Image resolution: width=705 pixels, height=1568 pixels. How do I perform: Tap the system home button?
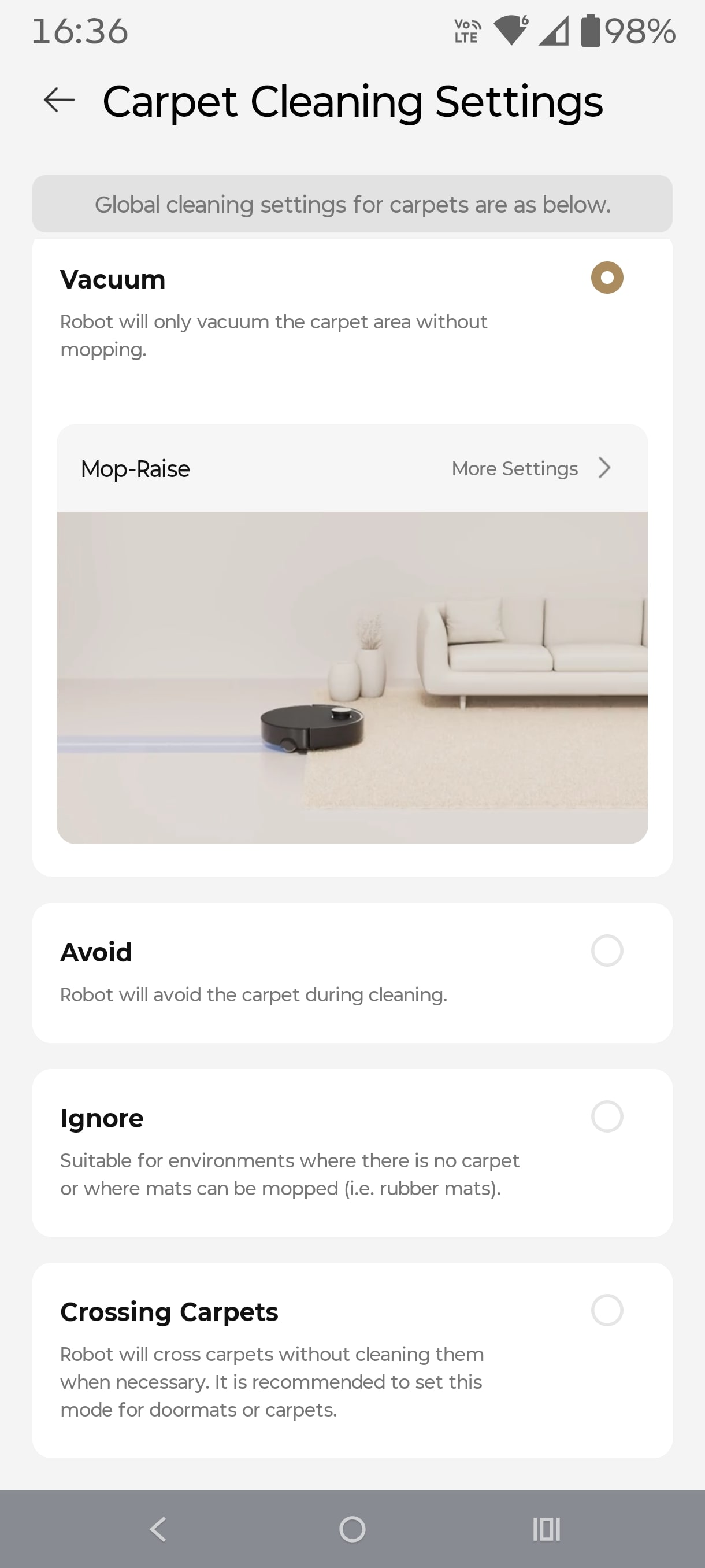tap(352, 1529)
